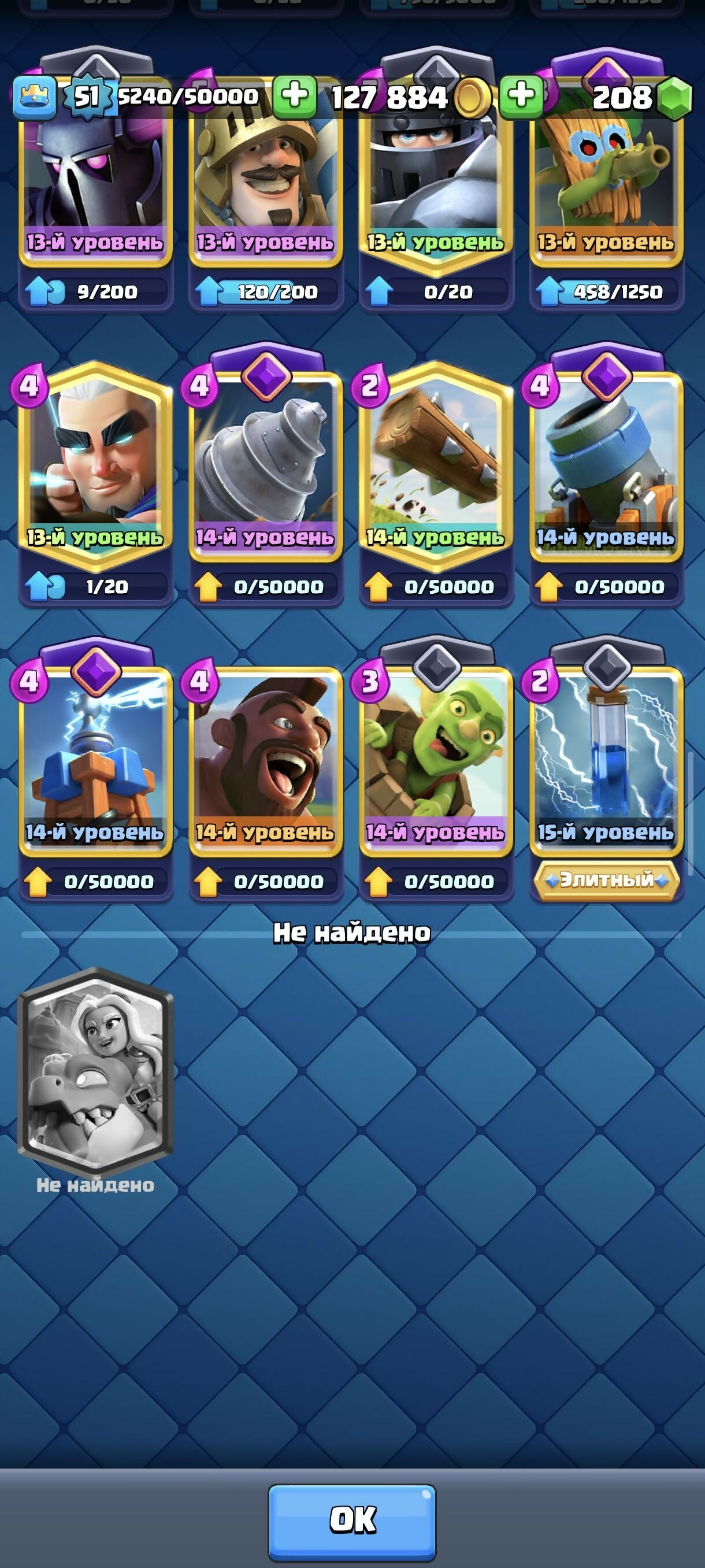
Task: Select the Magic Archer card
Action: tap(95, 463)
